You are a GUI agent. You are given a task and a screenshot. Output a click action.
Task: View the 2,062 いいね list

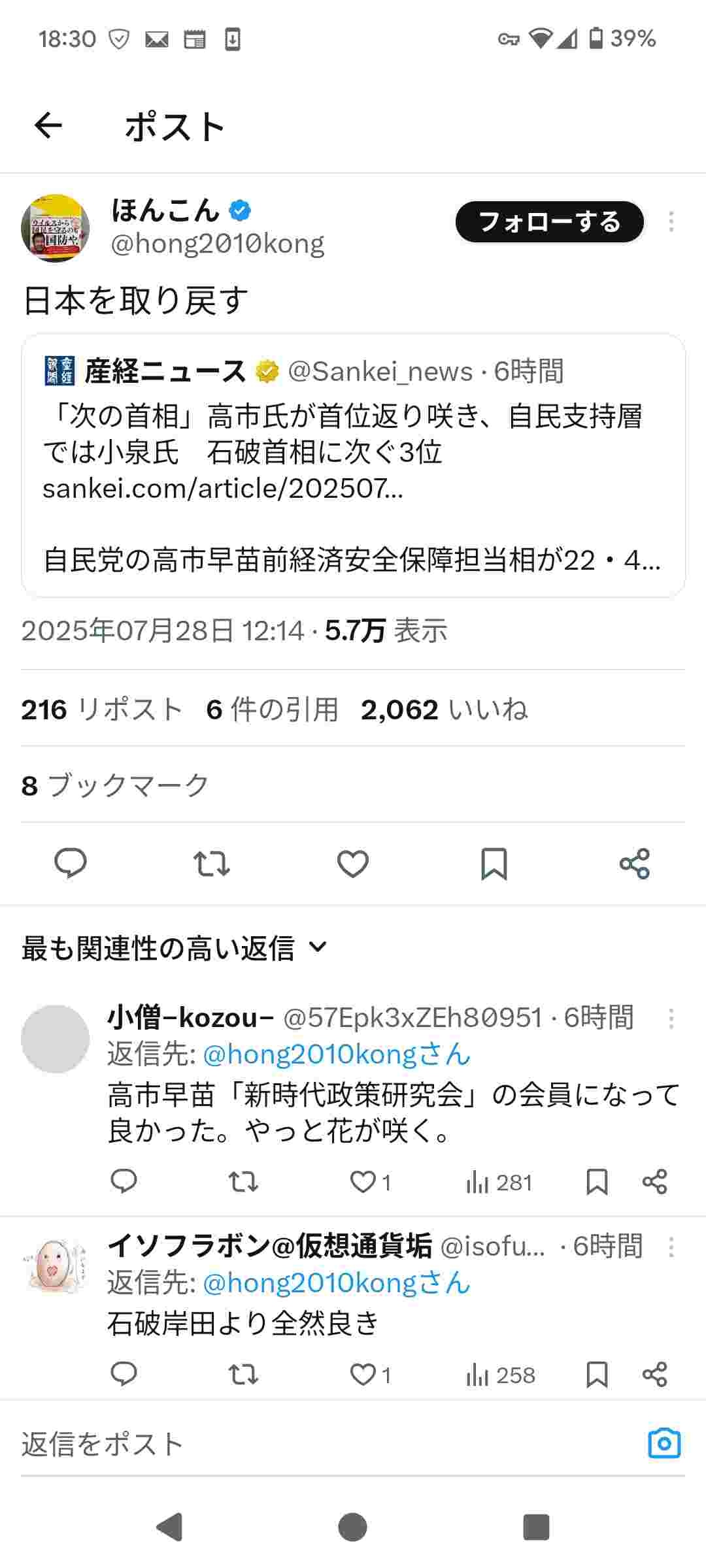[x=444, y=710]
